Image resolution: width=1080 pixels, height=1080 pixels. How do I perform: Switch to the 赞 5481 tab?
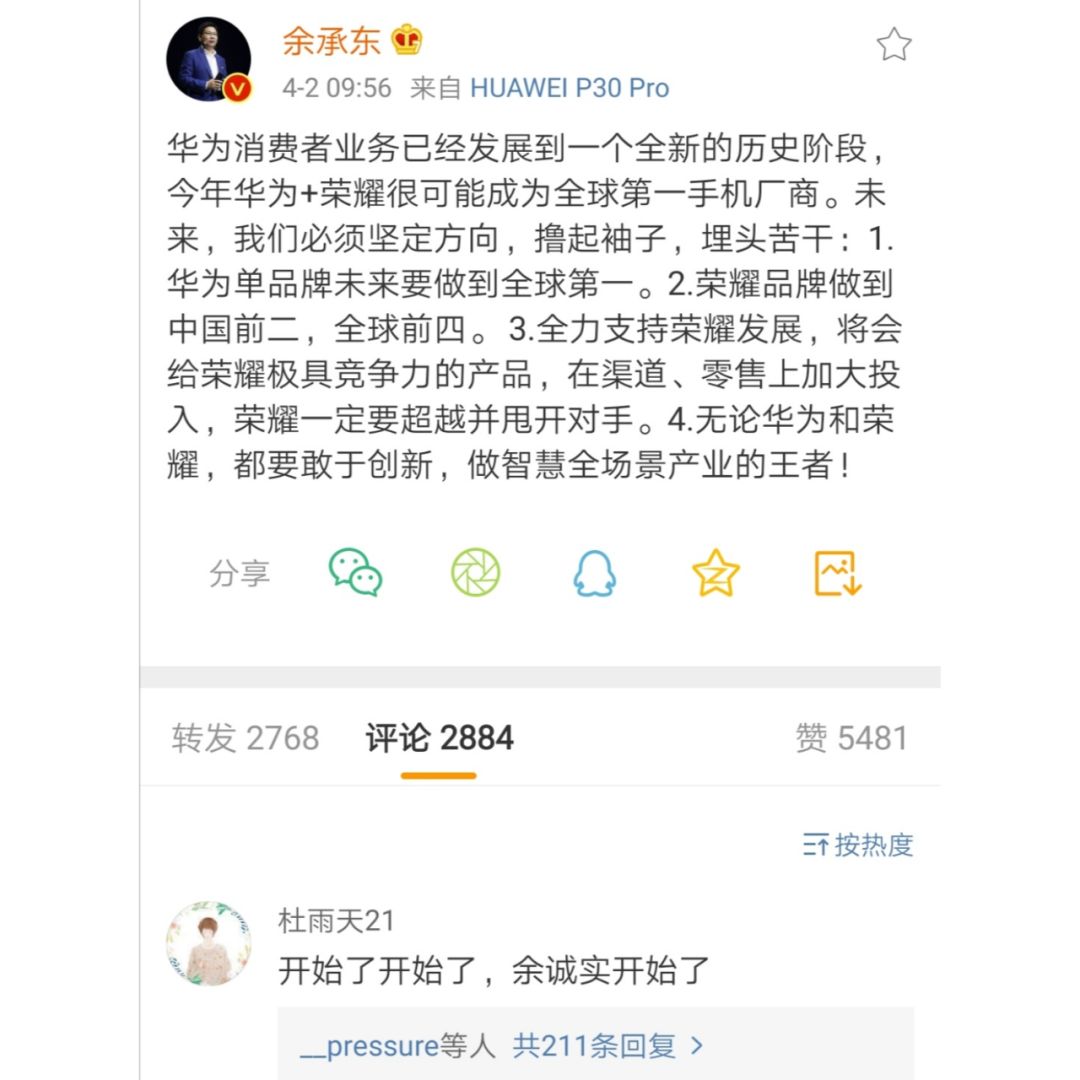pos(851,738)
